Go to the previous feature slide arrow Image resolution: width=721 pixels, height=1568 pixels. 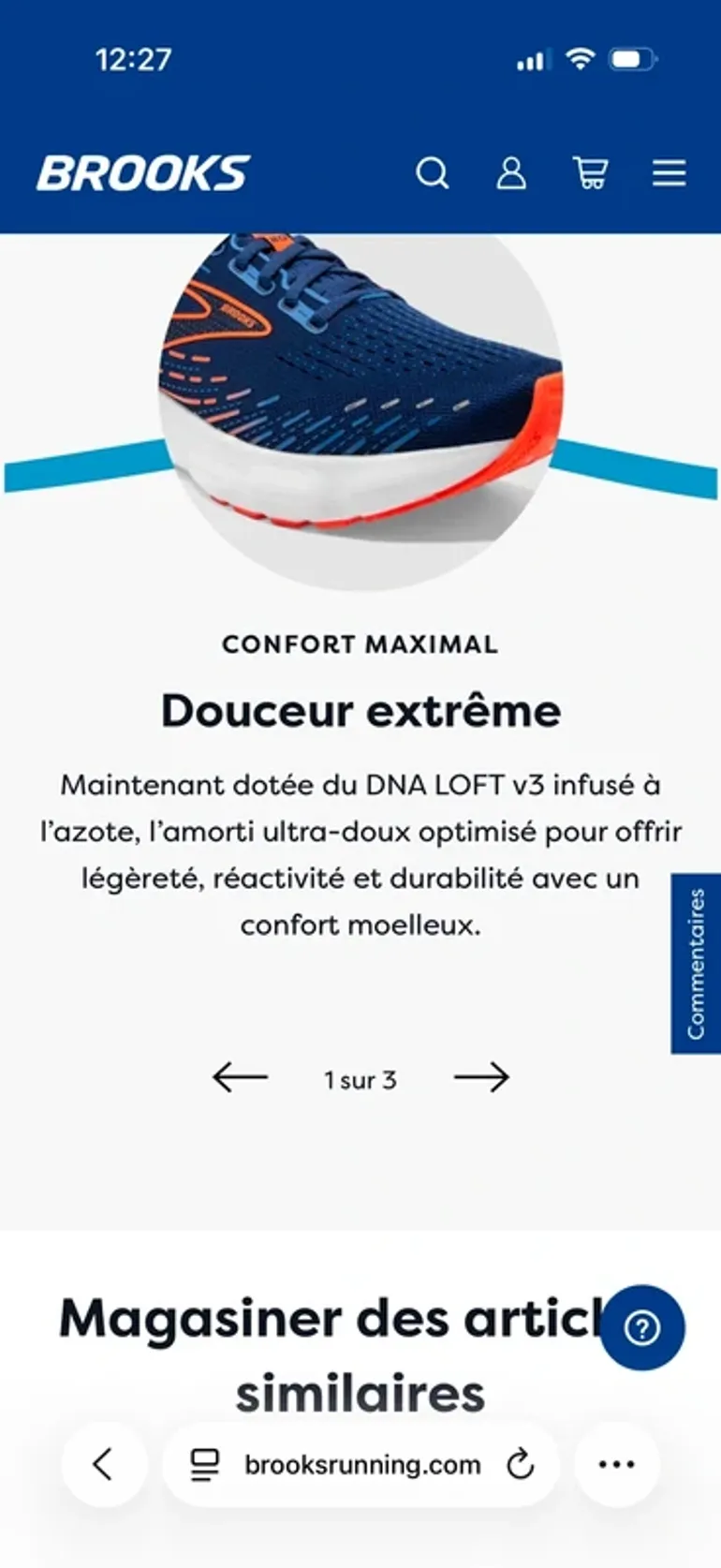[x=240, y=1078]
